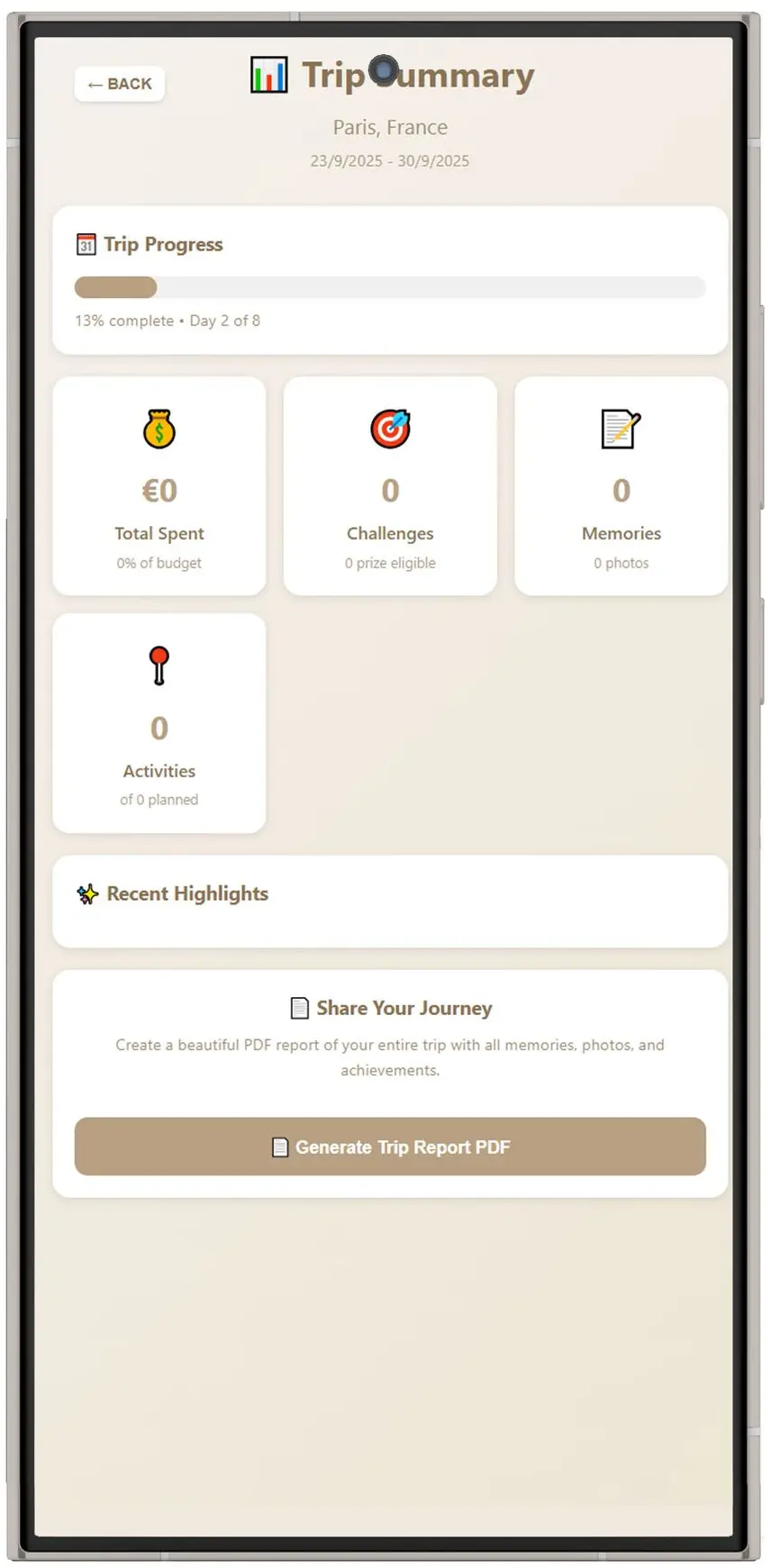
Task: Go back using the Back button
Action: click(x=119, y=84)
